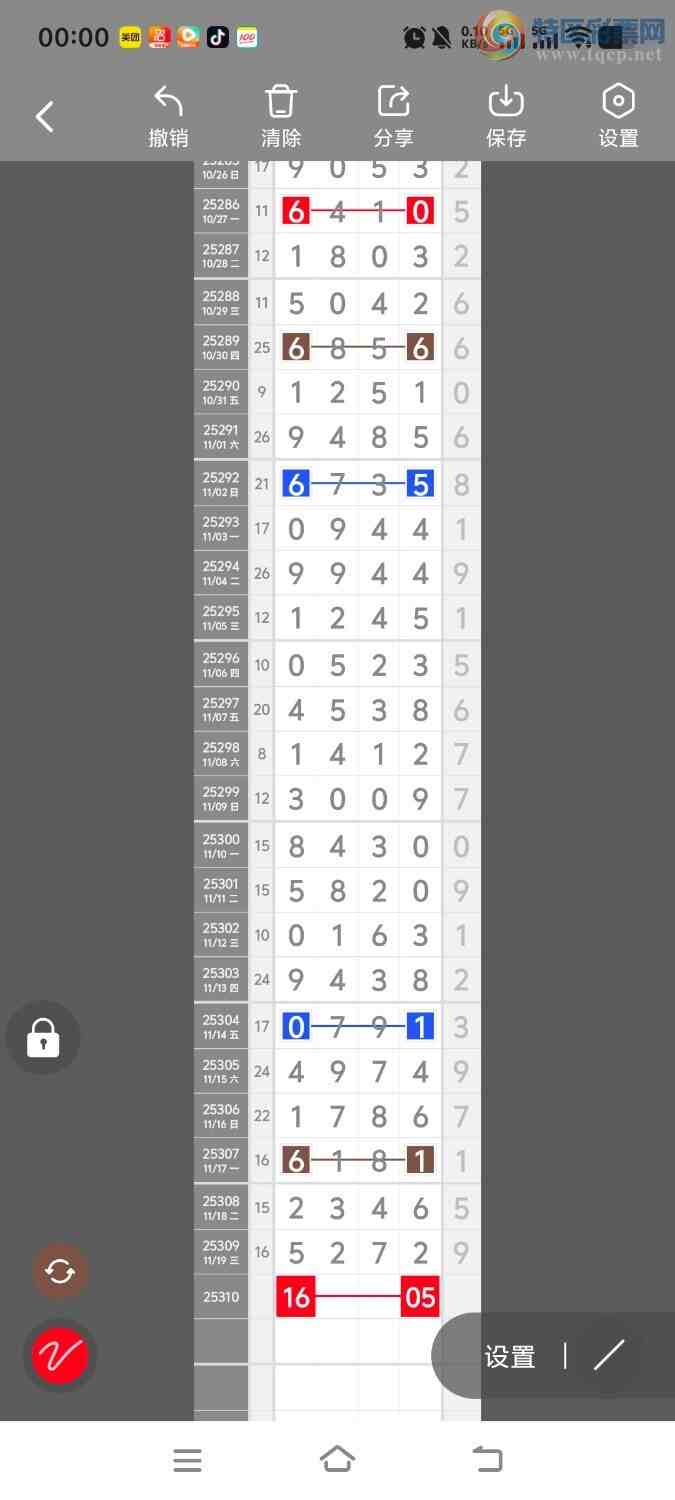The image size is (675, 1500).
Task: Undo the last drawing (撤销)
Action: [168, 117]
